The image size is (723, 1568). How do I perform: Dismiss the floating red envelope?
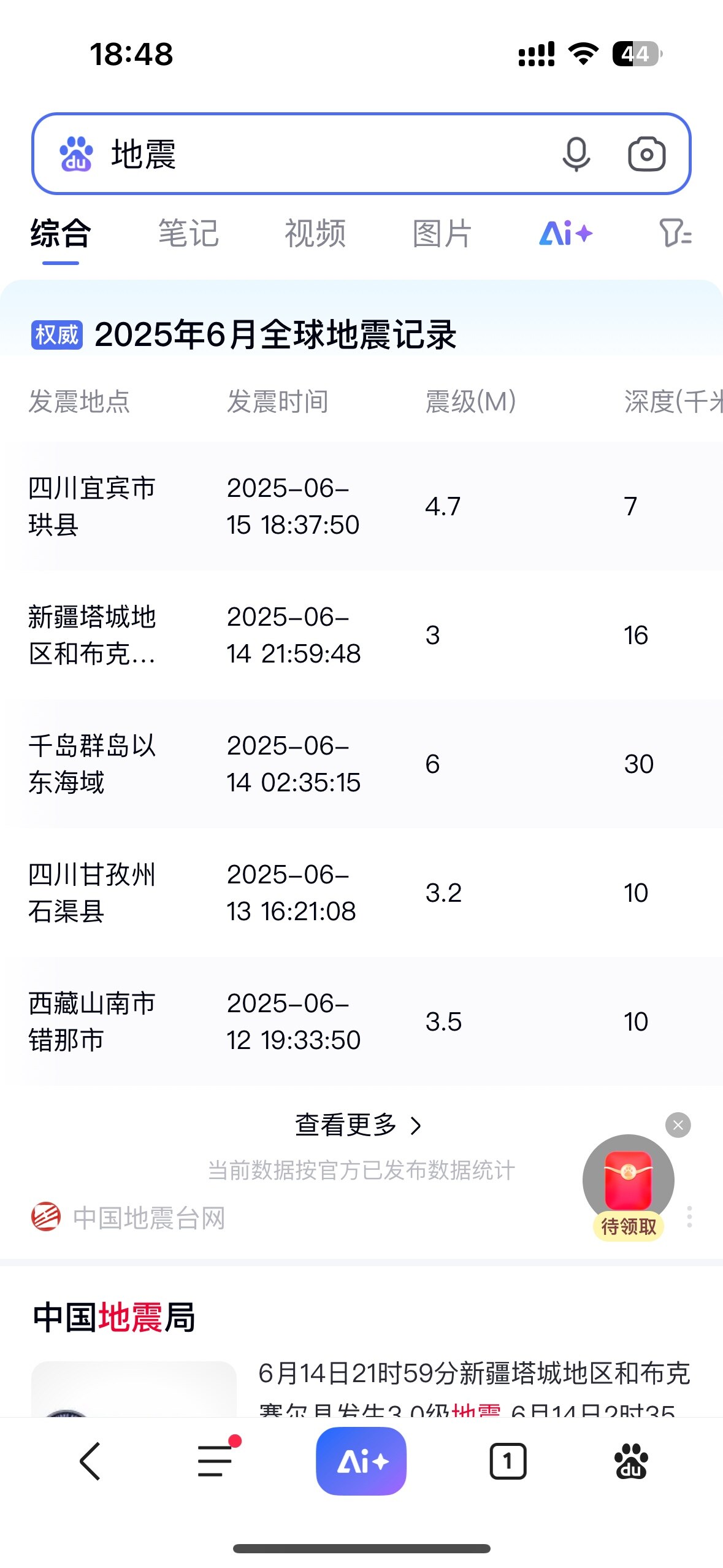[x=678, y=1125]
